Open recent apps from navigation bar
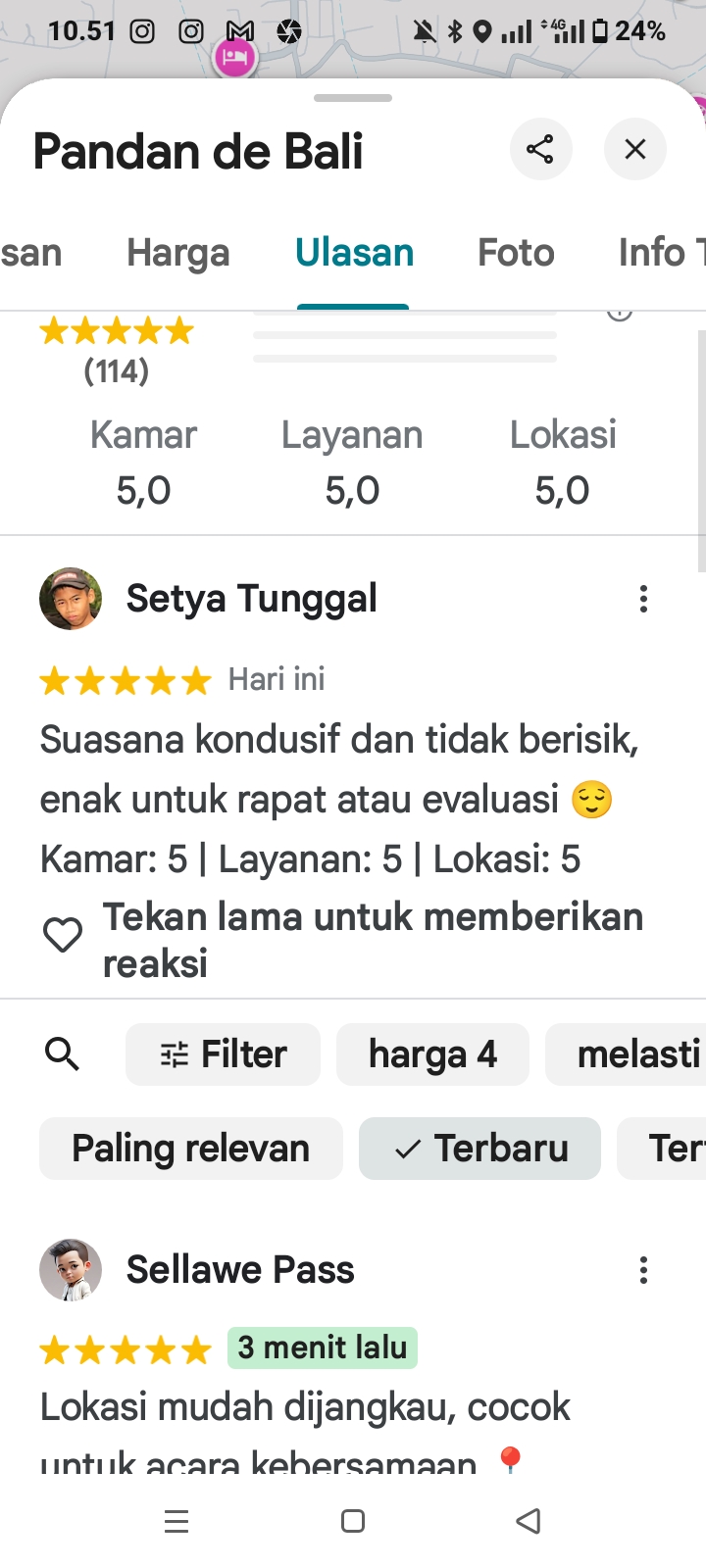 pyautogui.click(x=176, y=1521)
